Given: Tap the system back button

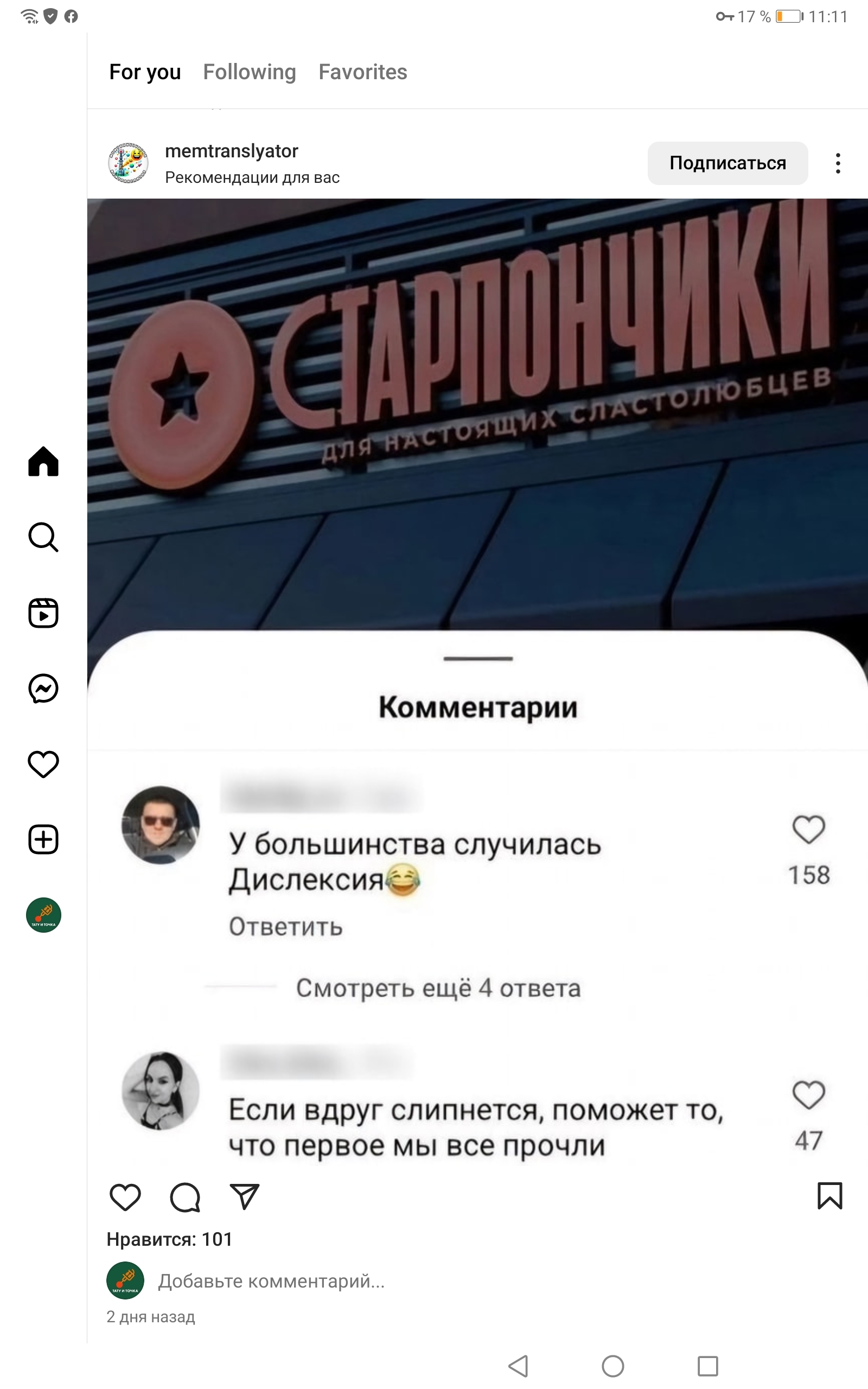Looking at the screenshot, I should (519, 1366).
